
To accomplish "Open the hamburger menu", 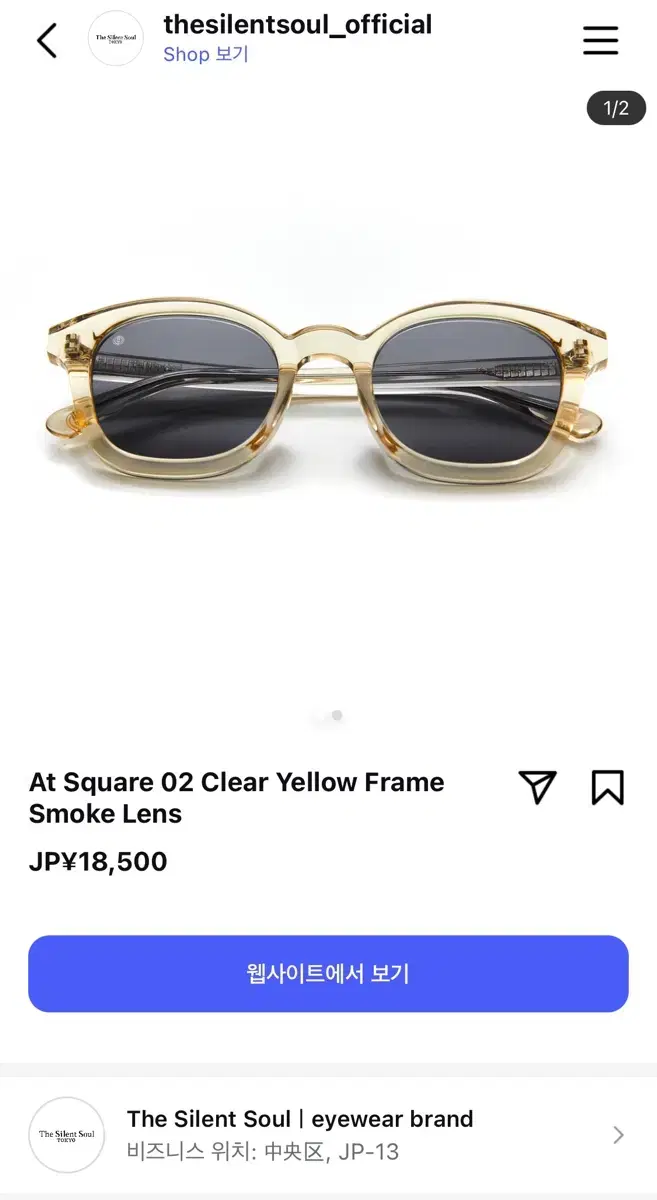I will (601, 40).
